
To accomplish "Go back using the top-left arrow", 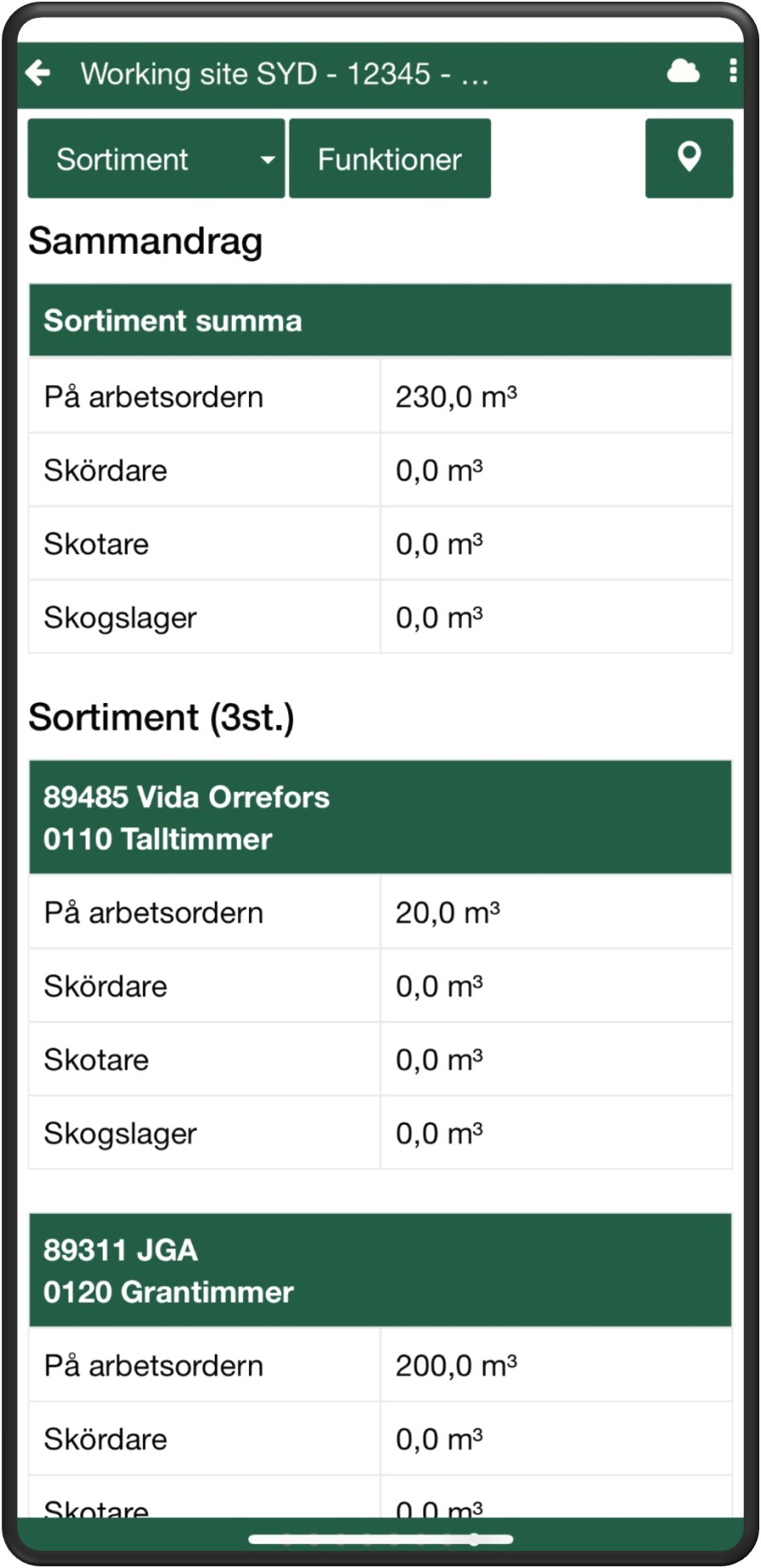I will (x=38, y=73).
